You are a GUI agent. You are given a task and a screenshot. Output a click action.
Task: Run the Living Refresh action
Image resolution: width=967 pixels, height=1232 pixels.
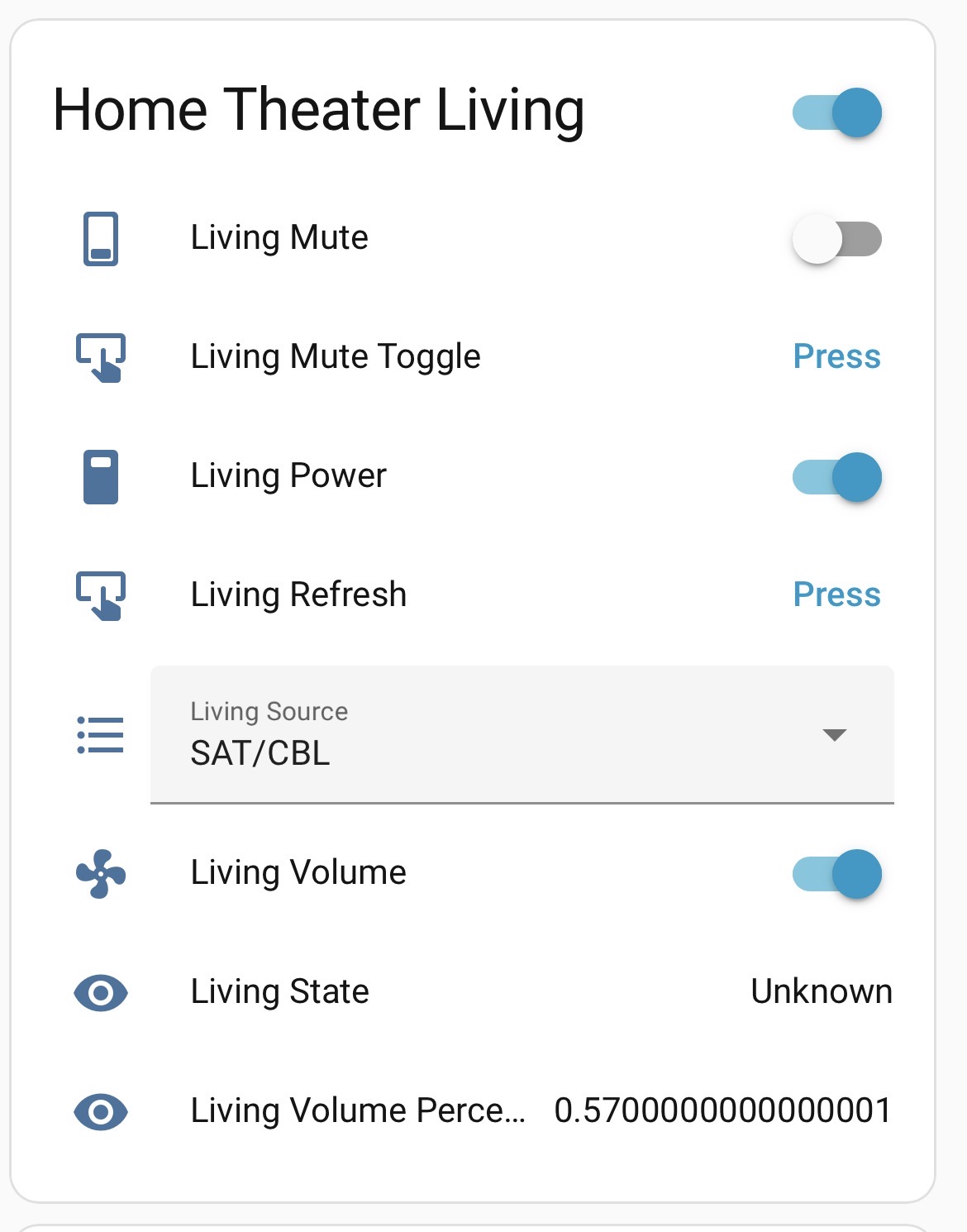(x=836, y=595)
